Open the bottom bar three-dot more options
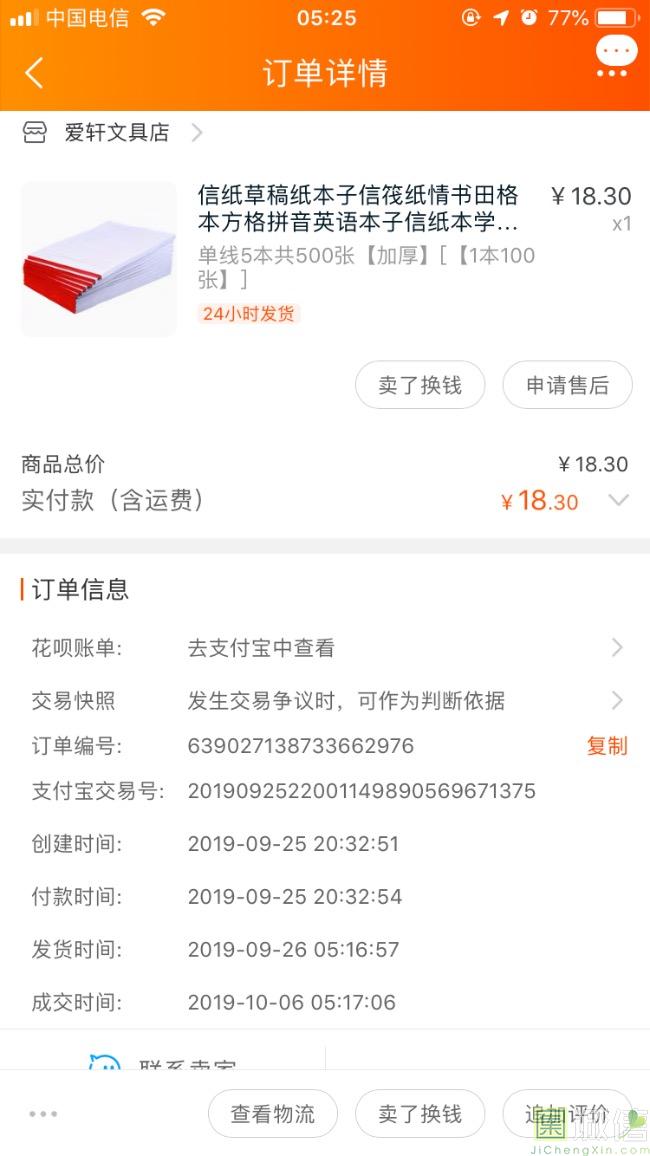650x1156 pixels. (x=44, y=1114)
